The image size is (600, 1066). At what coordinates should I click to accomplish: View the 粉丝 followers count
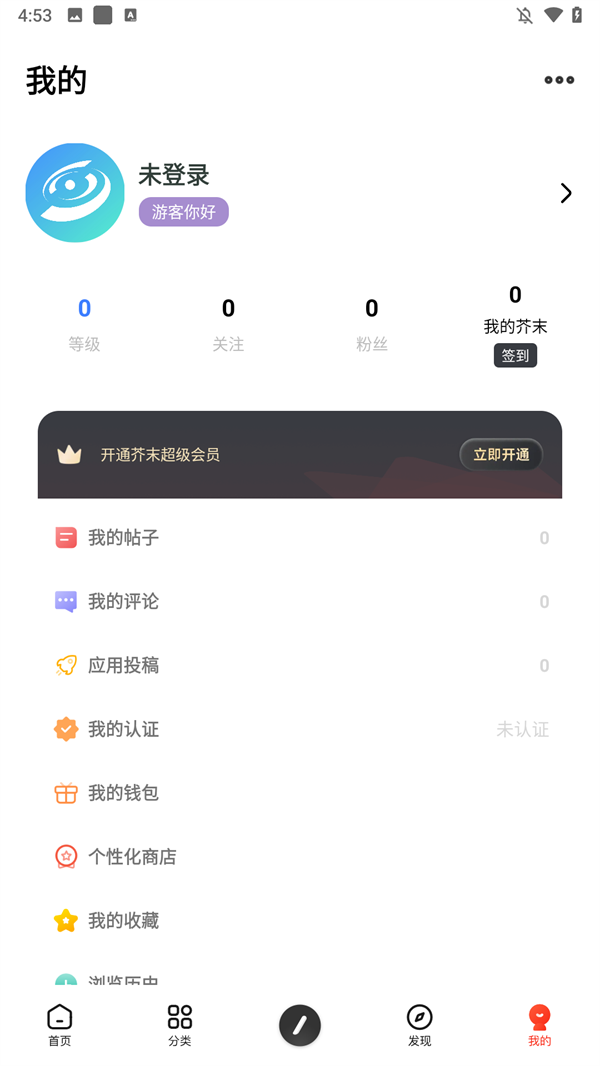[372, 324]
